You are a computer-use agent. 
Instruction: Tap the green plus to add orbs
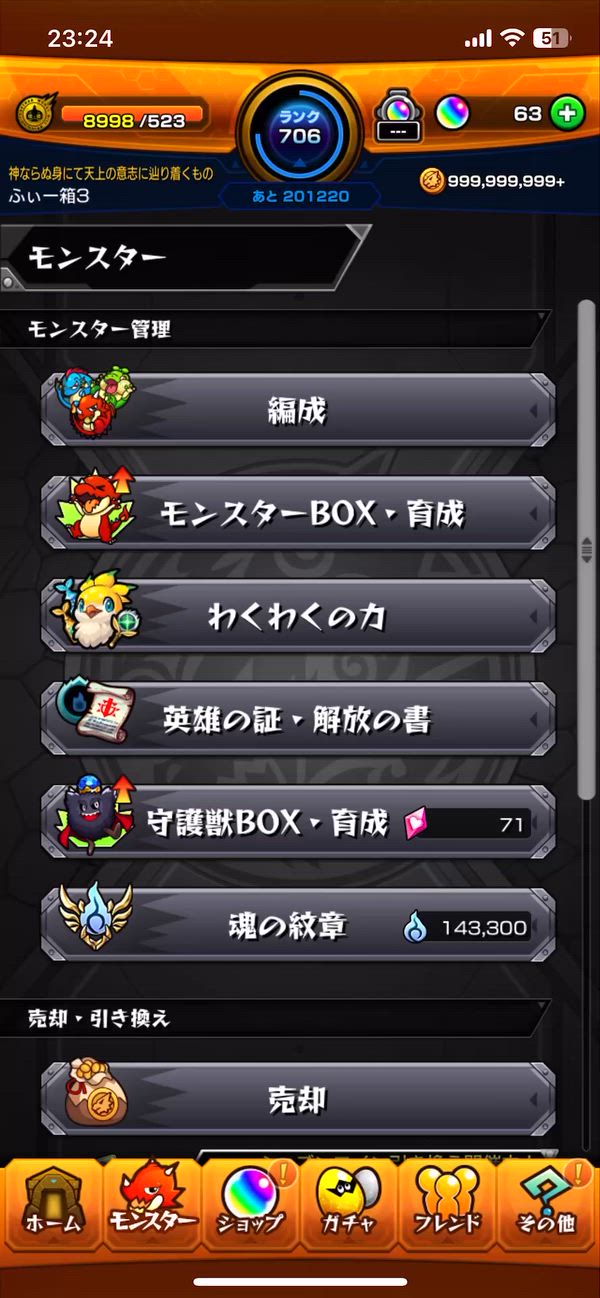(x=566, y=114)
